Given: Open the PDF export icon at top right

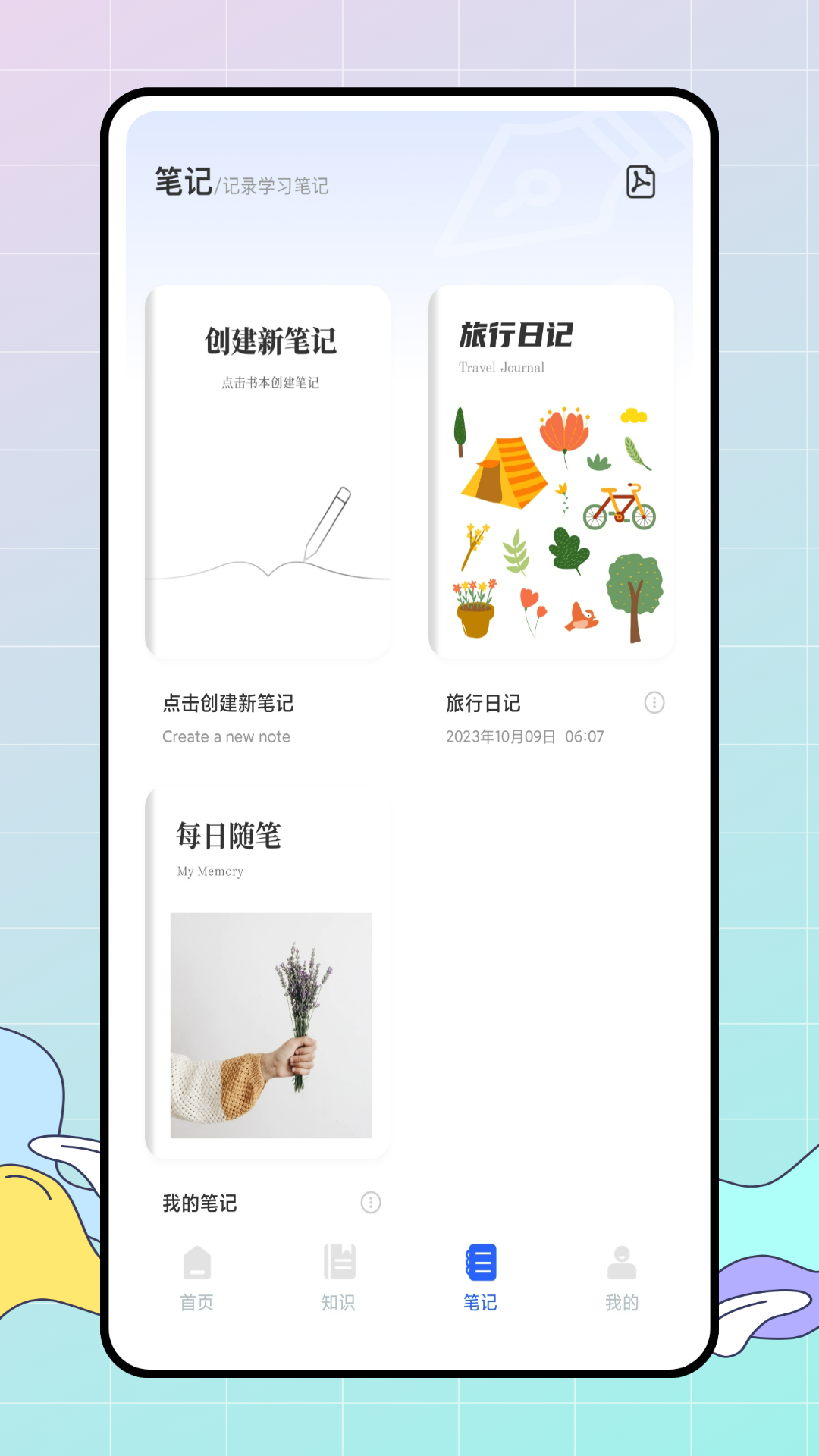Looking at the screenshot, I should coord(639,182).
